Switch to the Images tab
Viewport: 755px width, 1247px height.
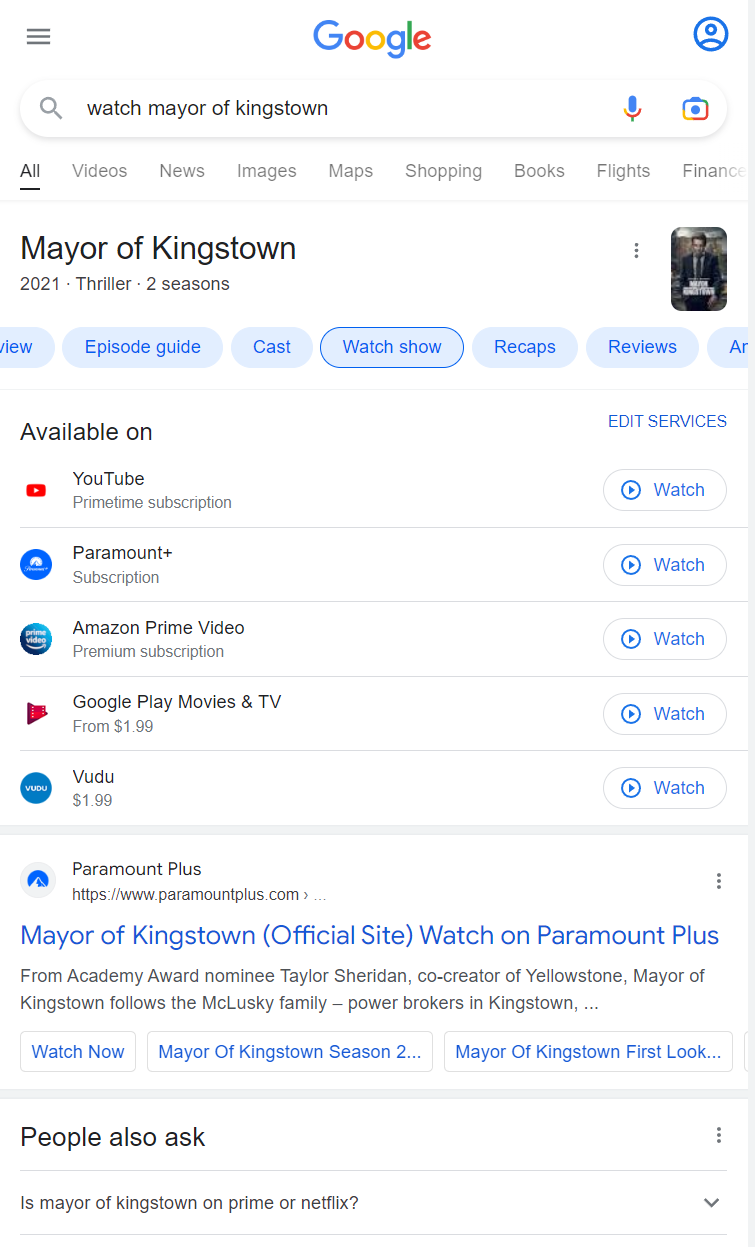pyautogui.click(x=266, y=171)
